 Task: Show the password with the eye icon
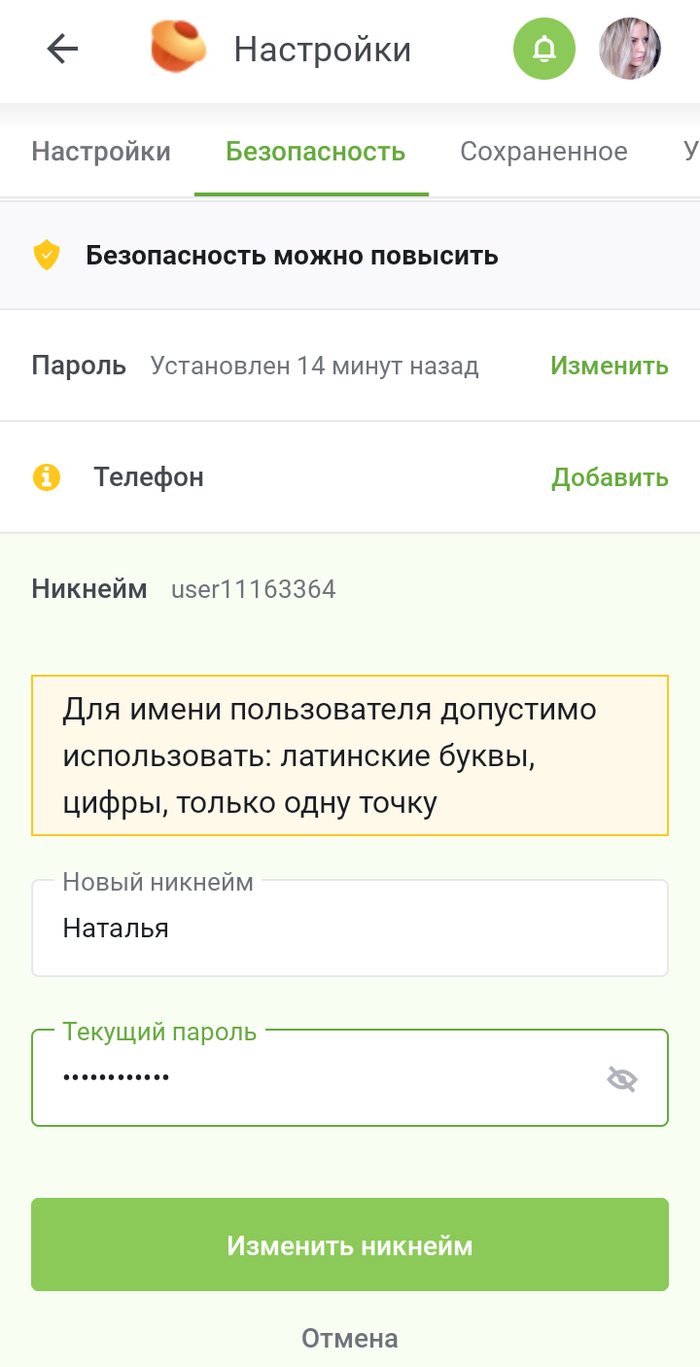coord(622,1079)
